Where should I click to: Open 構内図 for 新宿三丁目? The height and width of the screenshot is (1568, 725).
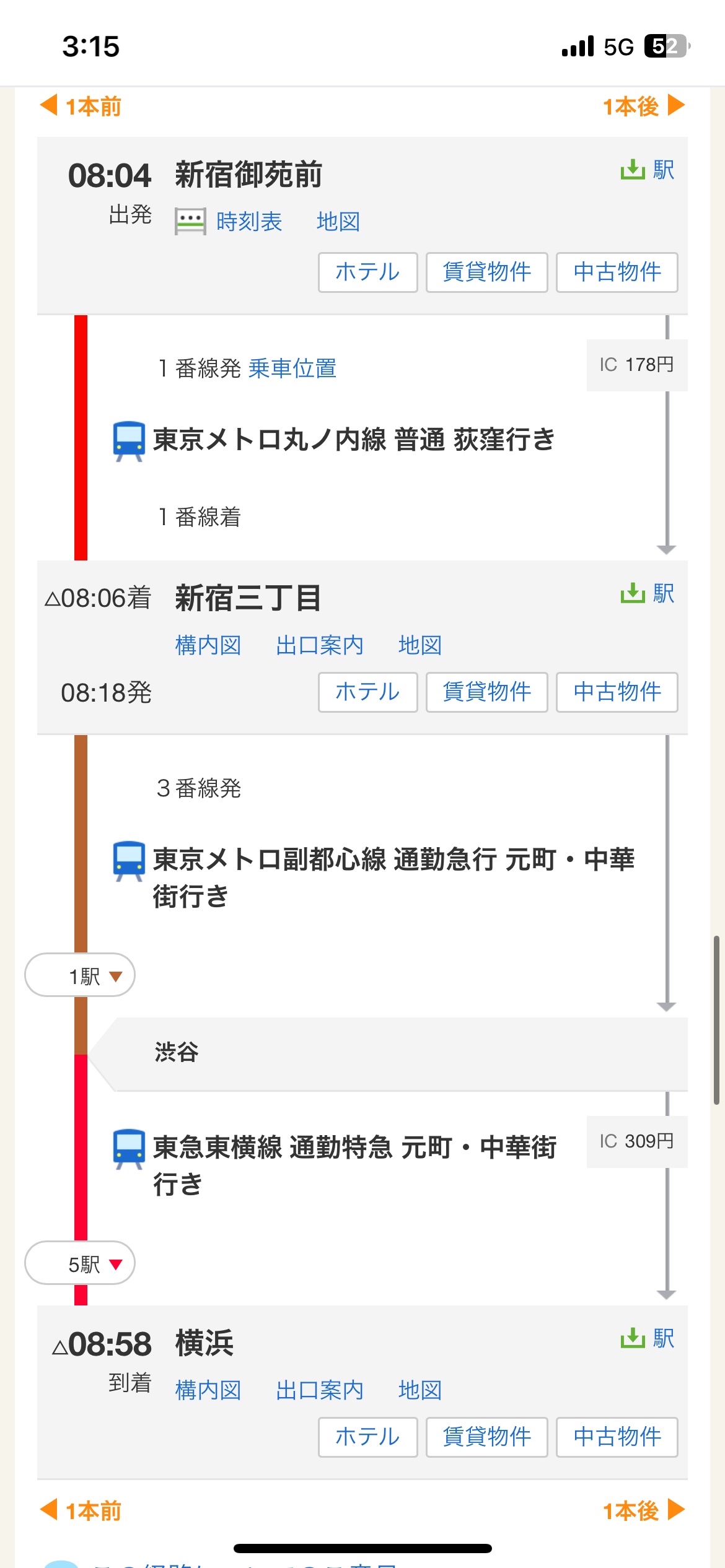click(x=208, y=645)
